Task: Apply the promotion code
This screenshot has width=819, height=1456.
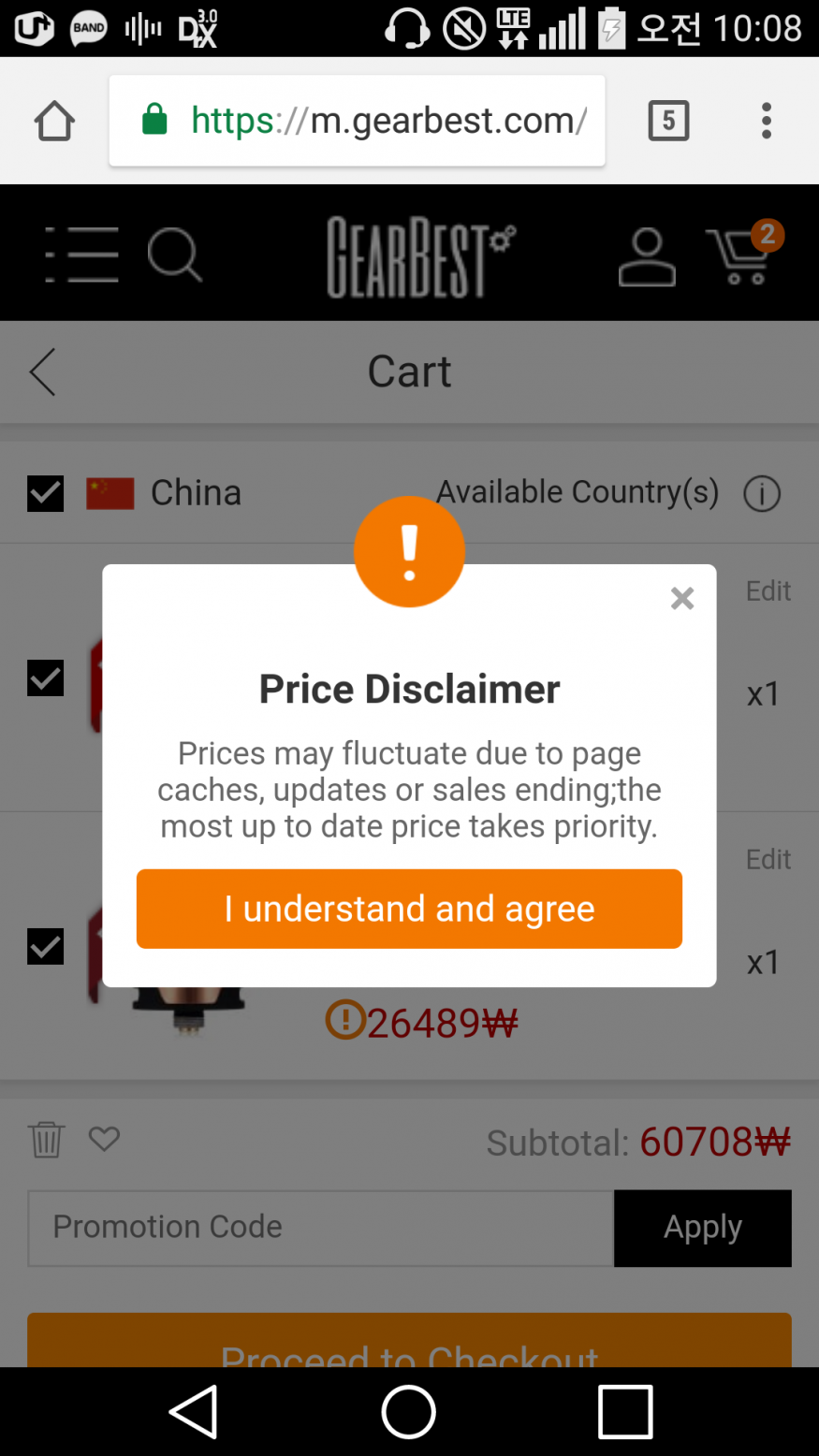Action: pyautogui.click(x=702, y=1227)
